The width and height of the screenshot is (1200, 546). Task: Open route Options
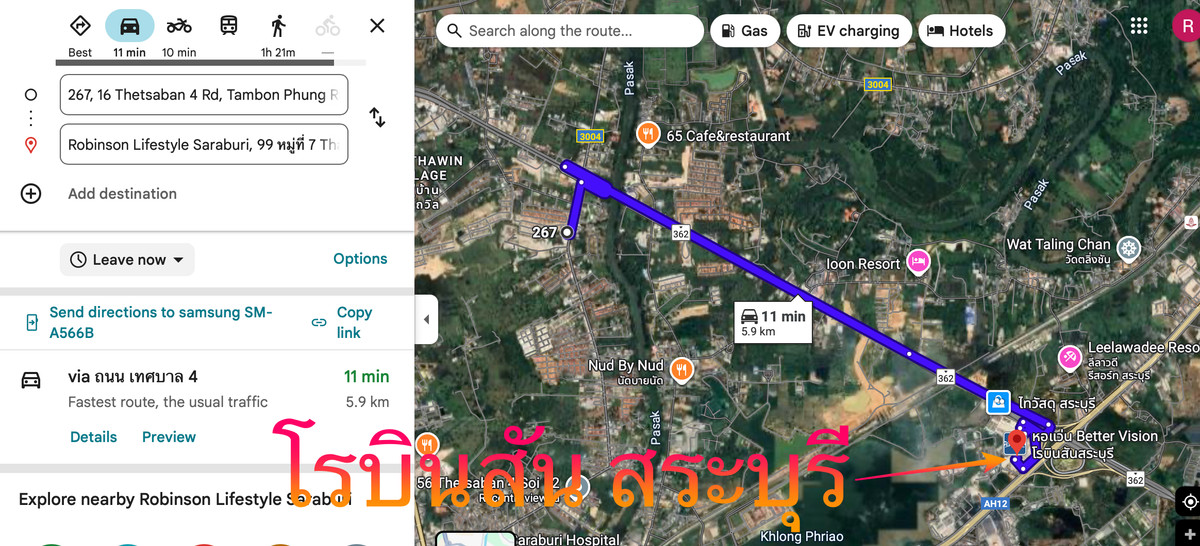click(x=360, y=259)
